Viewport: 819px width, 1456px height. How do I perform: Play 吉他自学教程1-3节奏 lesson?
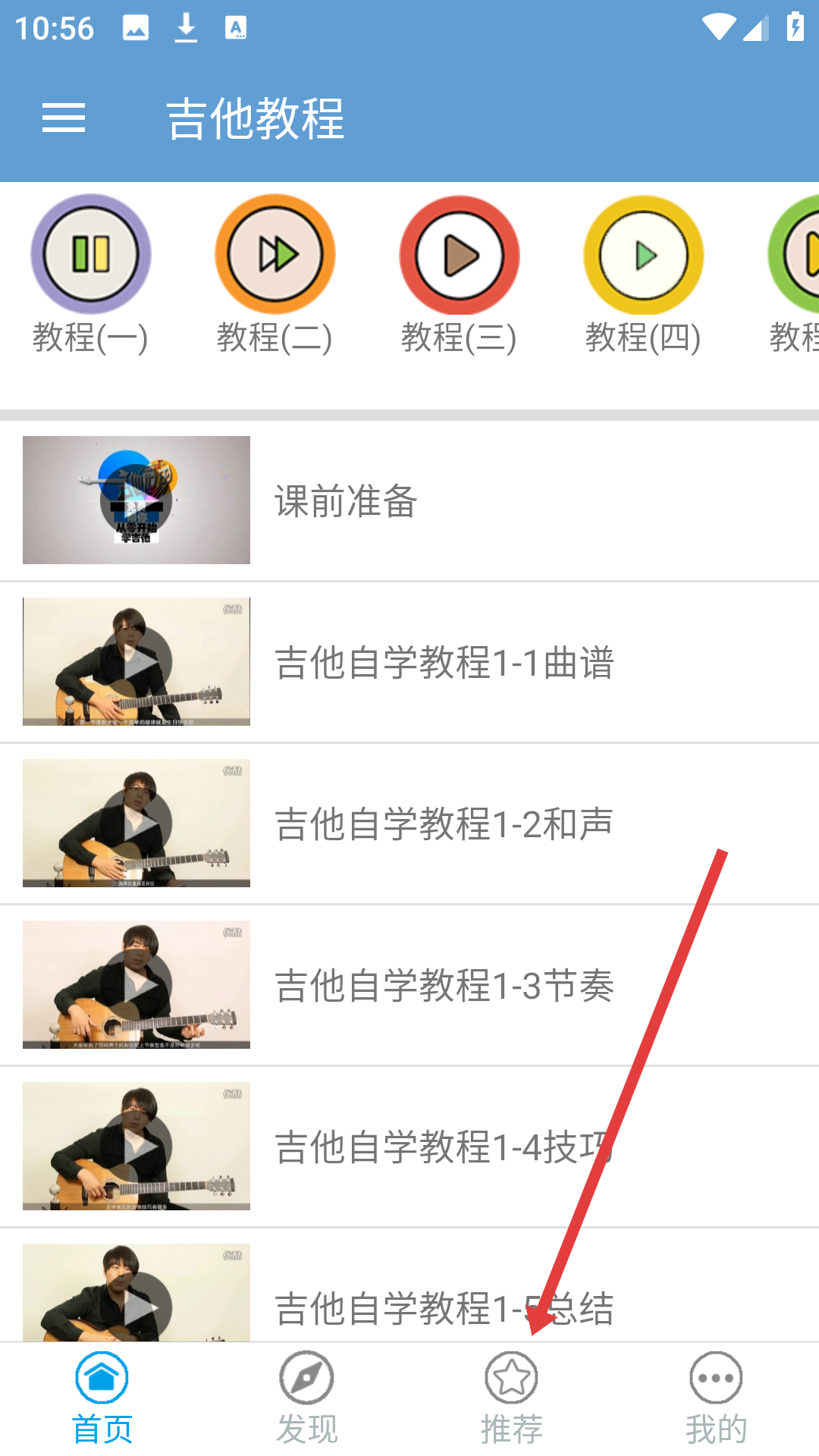pos(409,985)
